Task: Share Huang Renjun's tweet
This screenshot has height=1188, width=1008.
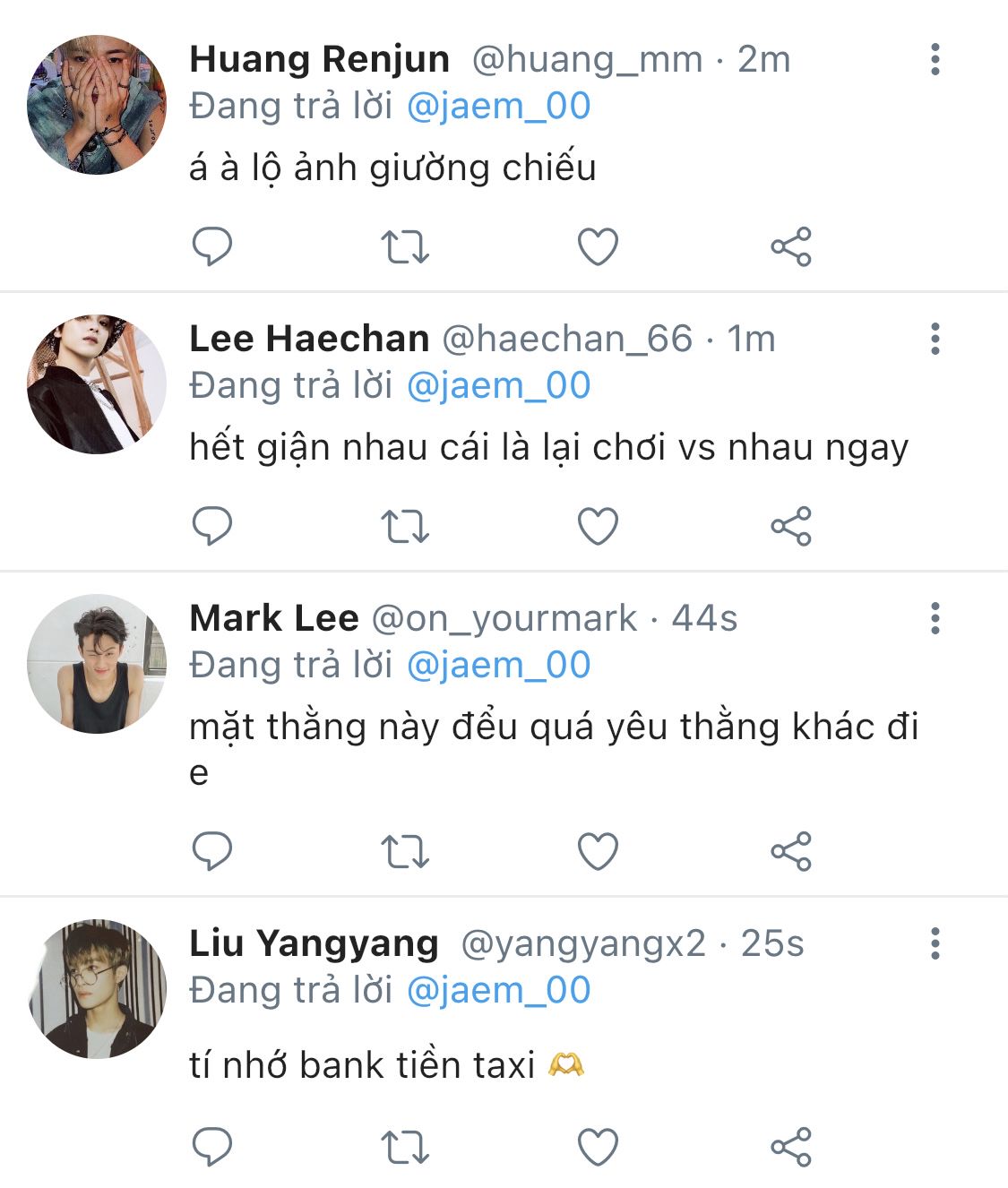Action: point(791,246)
